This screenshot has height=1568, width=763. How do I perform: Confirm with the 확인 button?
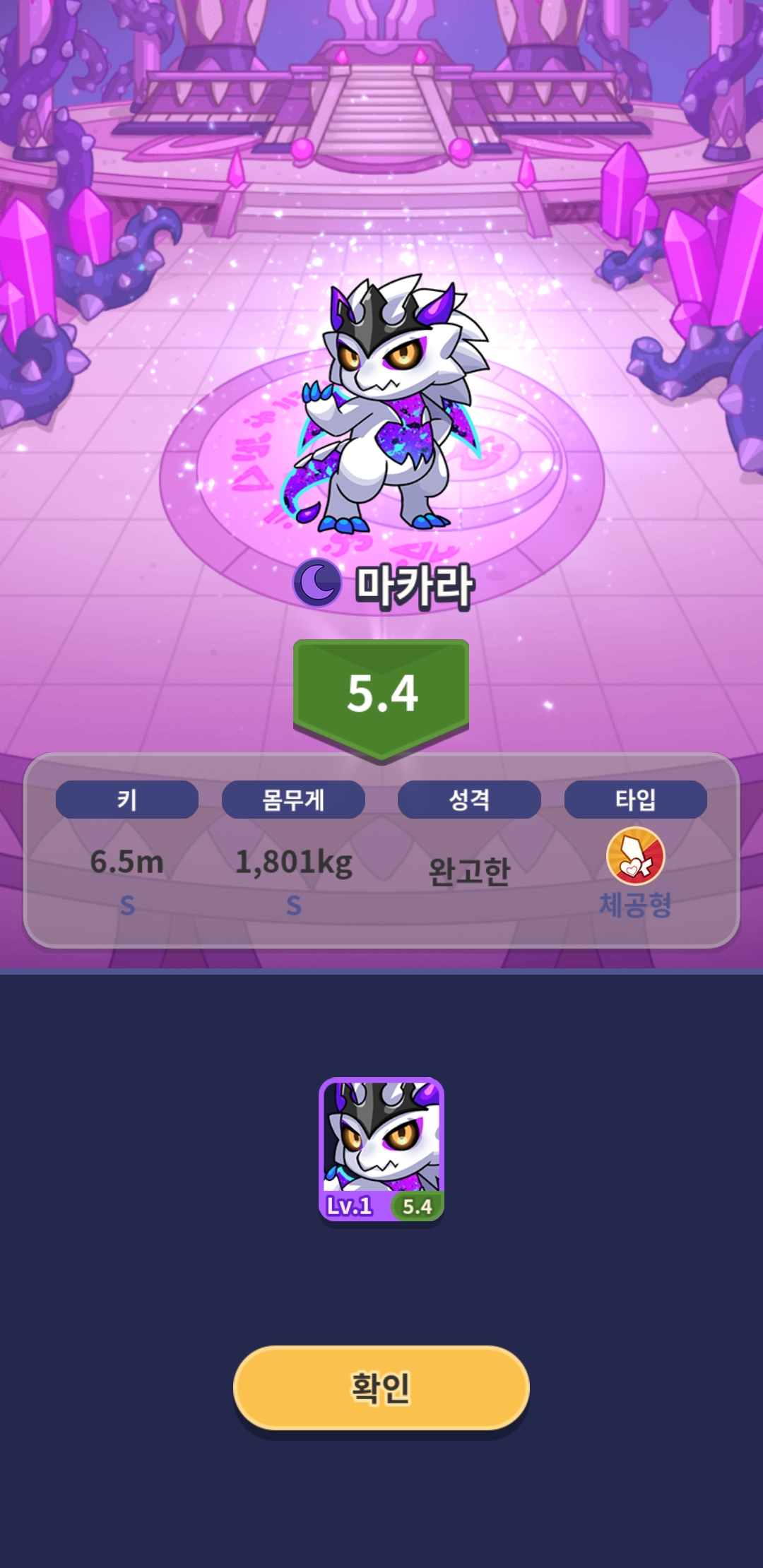[x=381, y=1387]
